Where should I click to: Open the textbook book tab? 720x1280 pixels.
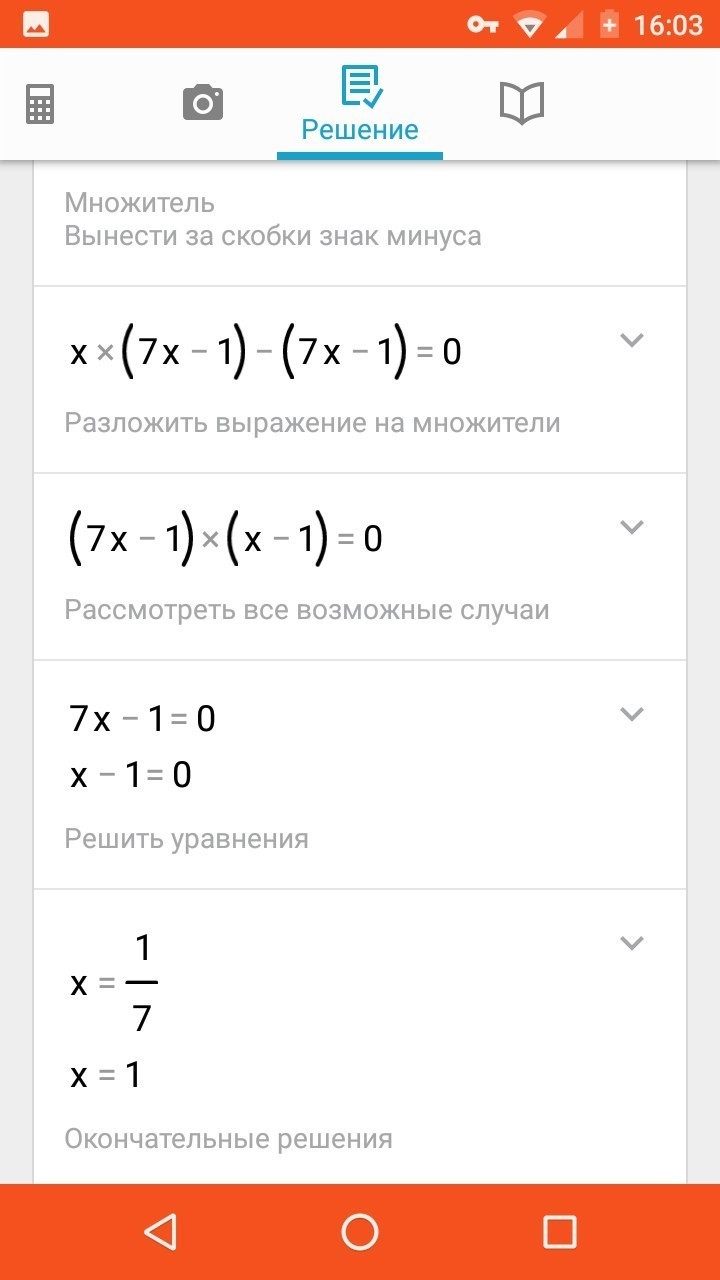coord(521,103)
